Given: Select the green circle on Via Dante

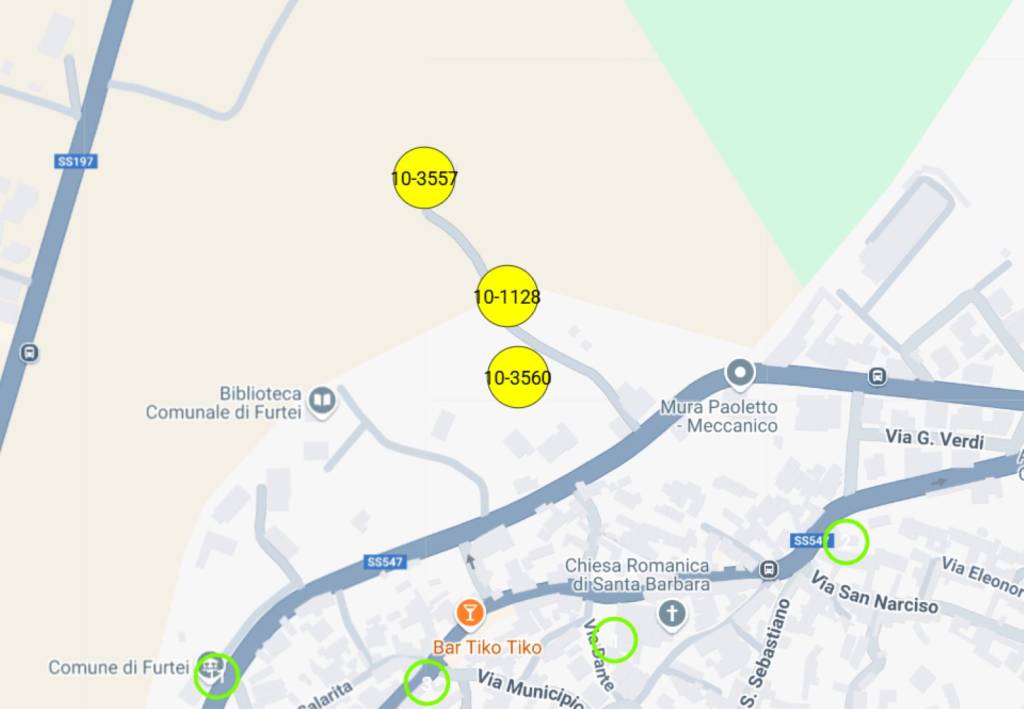Looking at the screenshot, I should tap(615, 639).
